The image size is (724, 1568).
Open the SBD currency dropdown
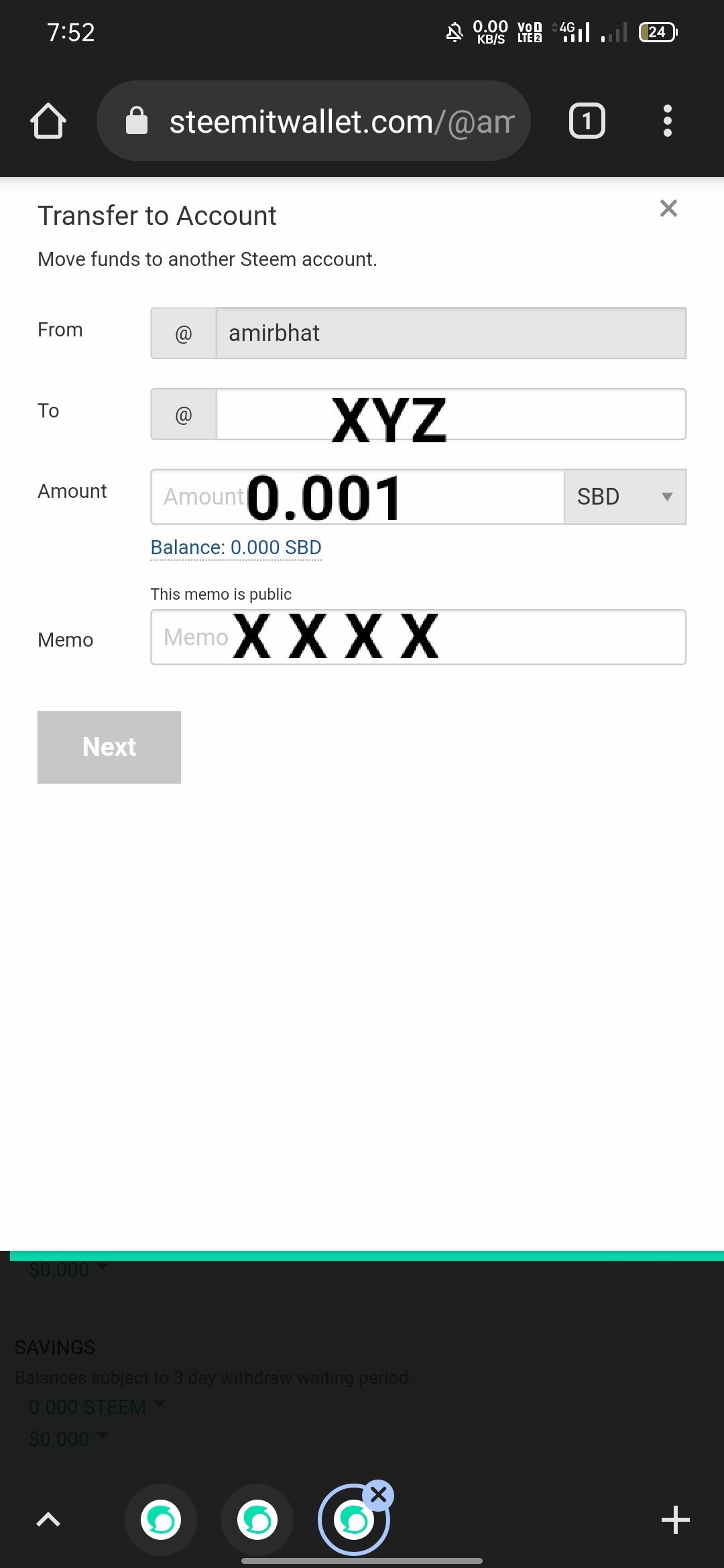[x=625, y=497]
